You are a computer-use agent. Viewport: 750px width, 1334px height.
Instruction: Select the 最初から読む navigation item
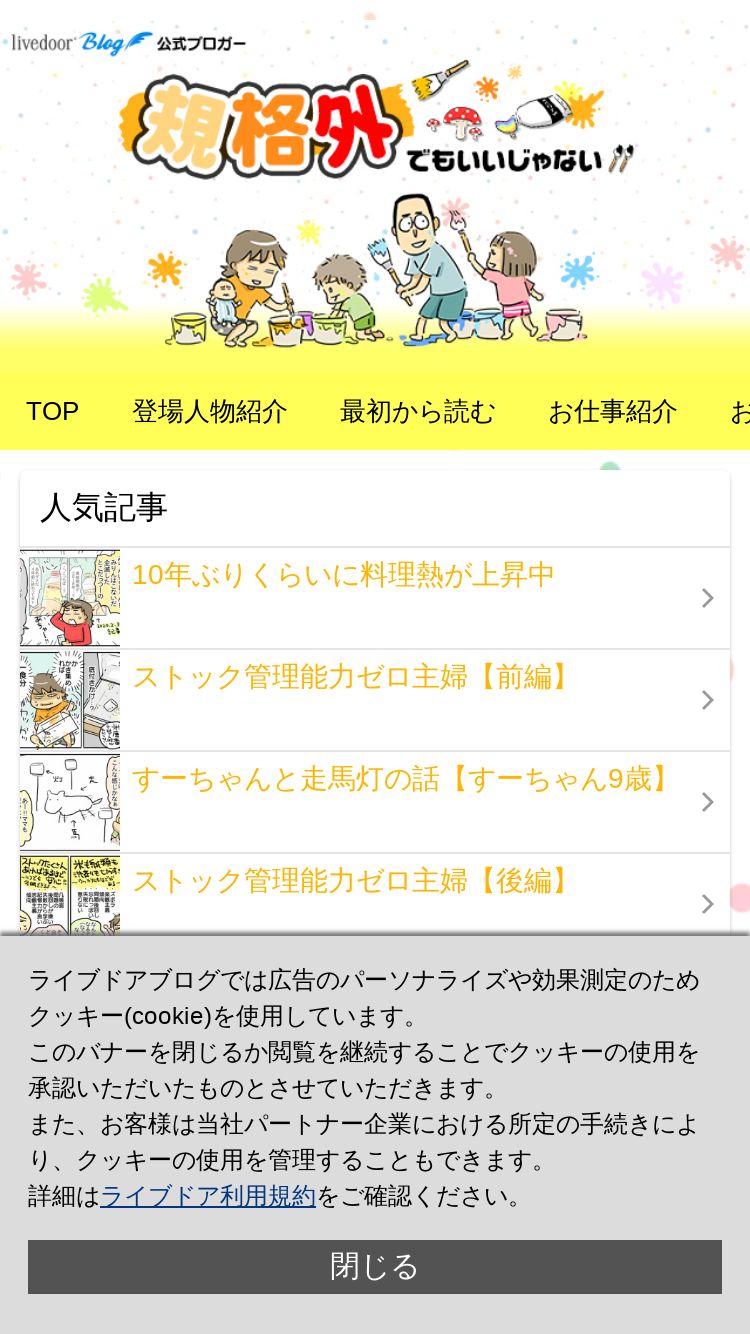coord(417,411)
